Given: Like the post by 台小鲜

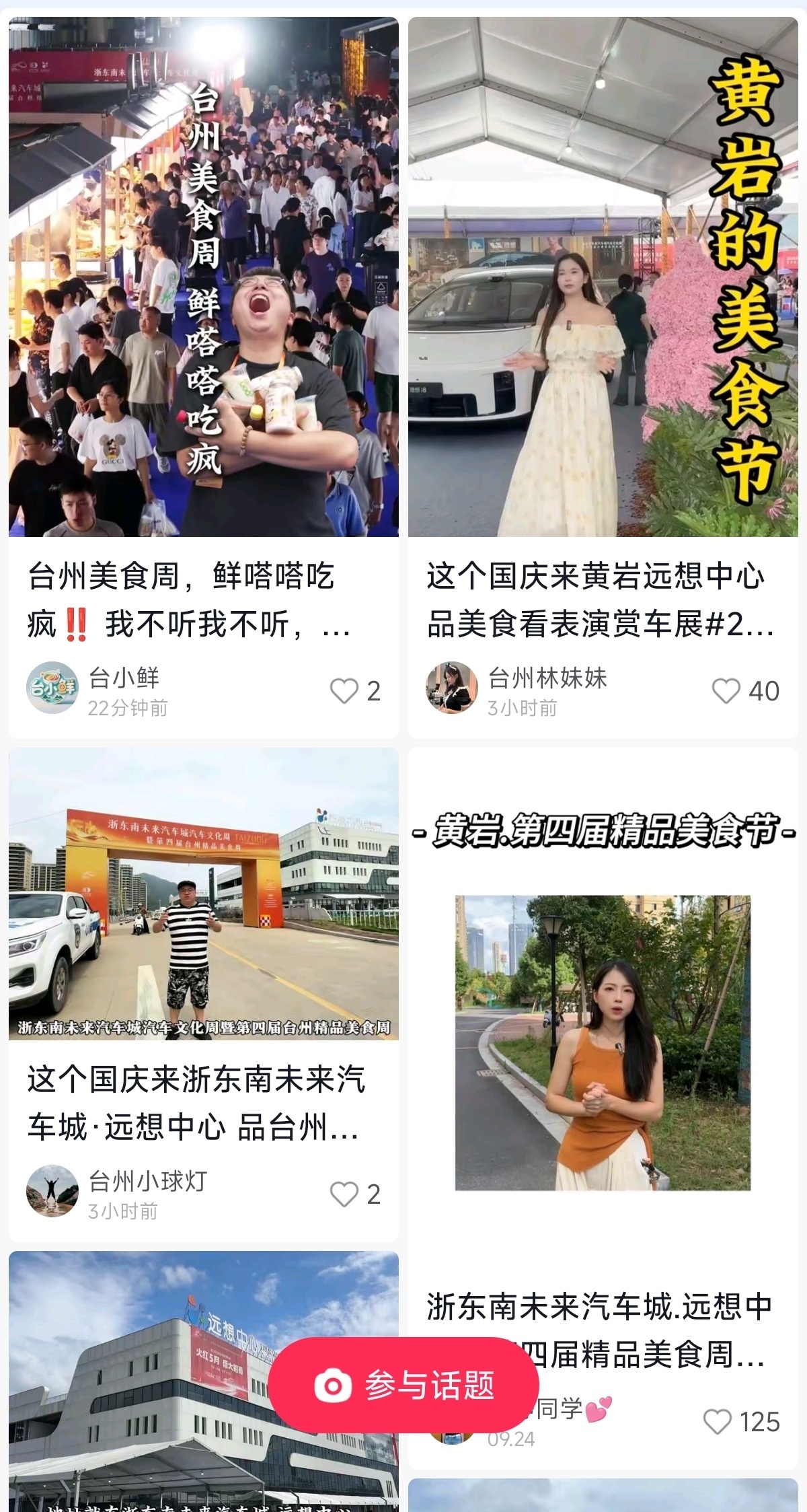Looking at the screenshot, I should (x=344, y=691).
